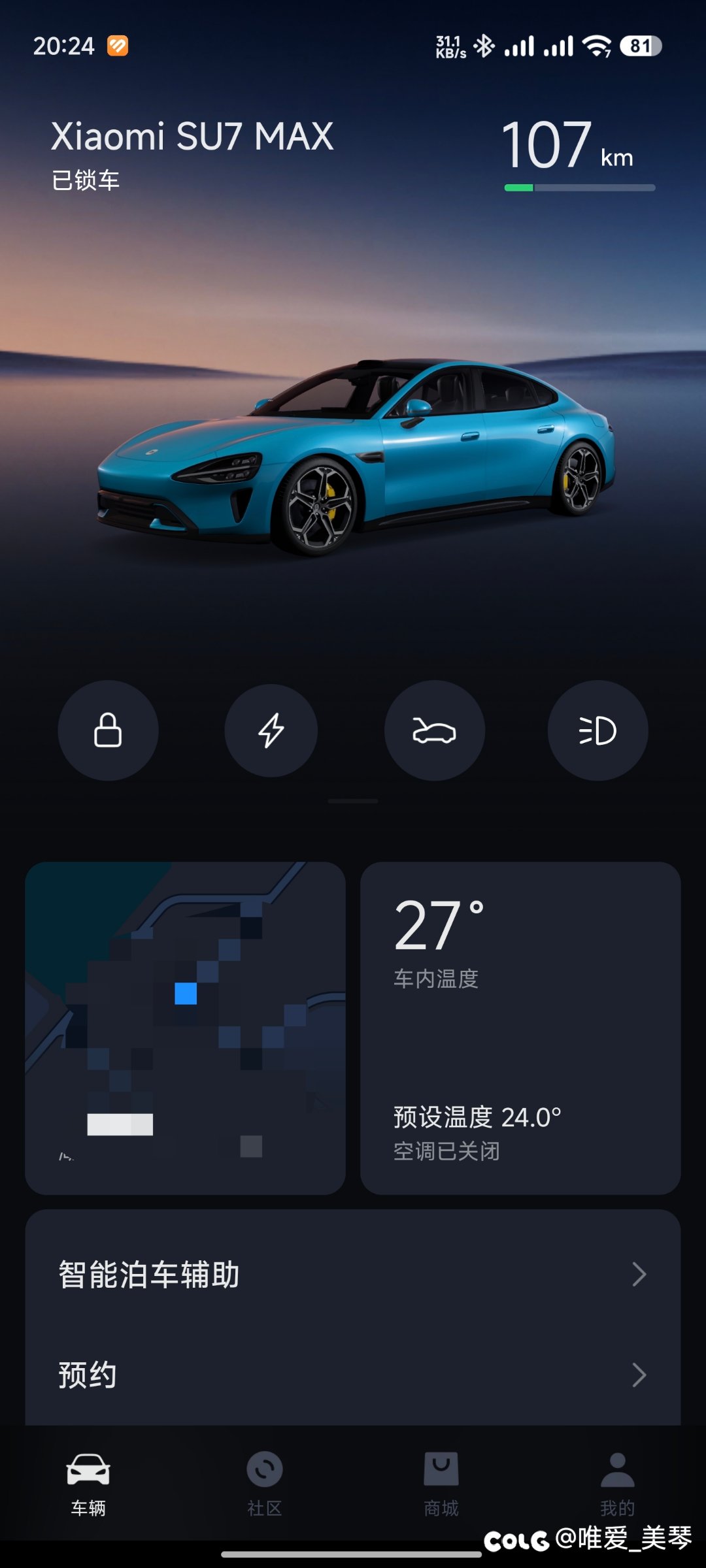Open the vehicle location map card
The width and height of the screenshot is (706, 1568).
[185, 1028]
